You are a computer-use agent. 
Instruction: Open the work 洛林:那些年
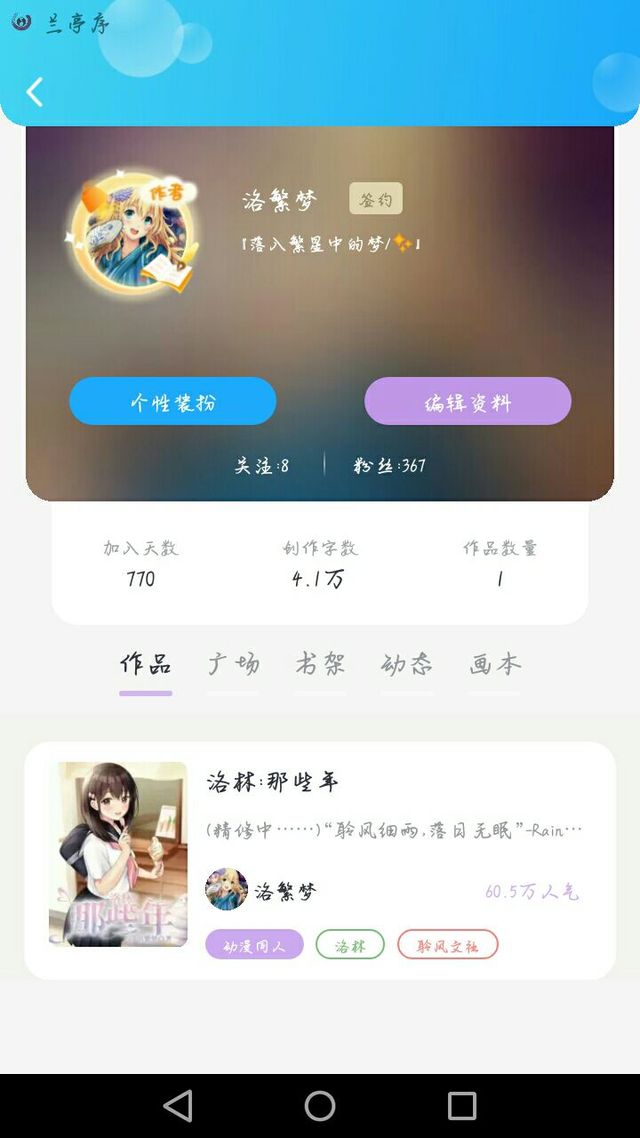(x=273, y=782)
